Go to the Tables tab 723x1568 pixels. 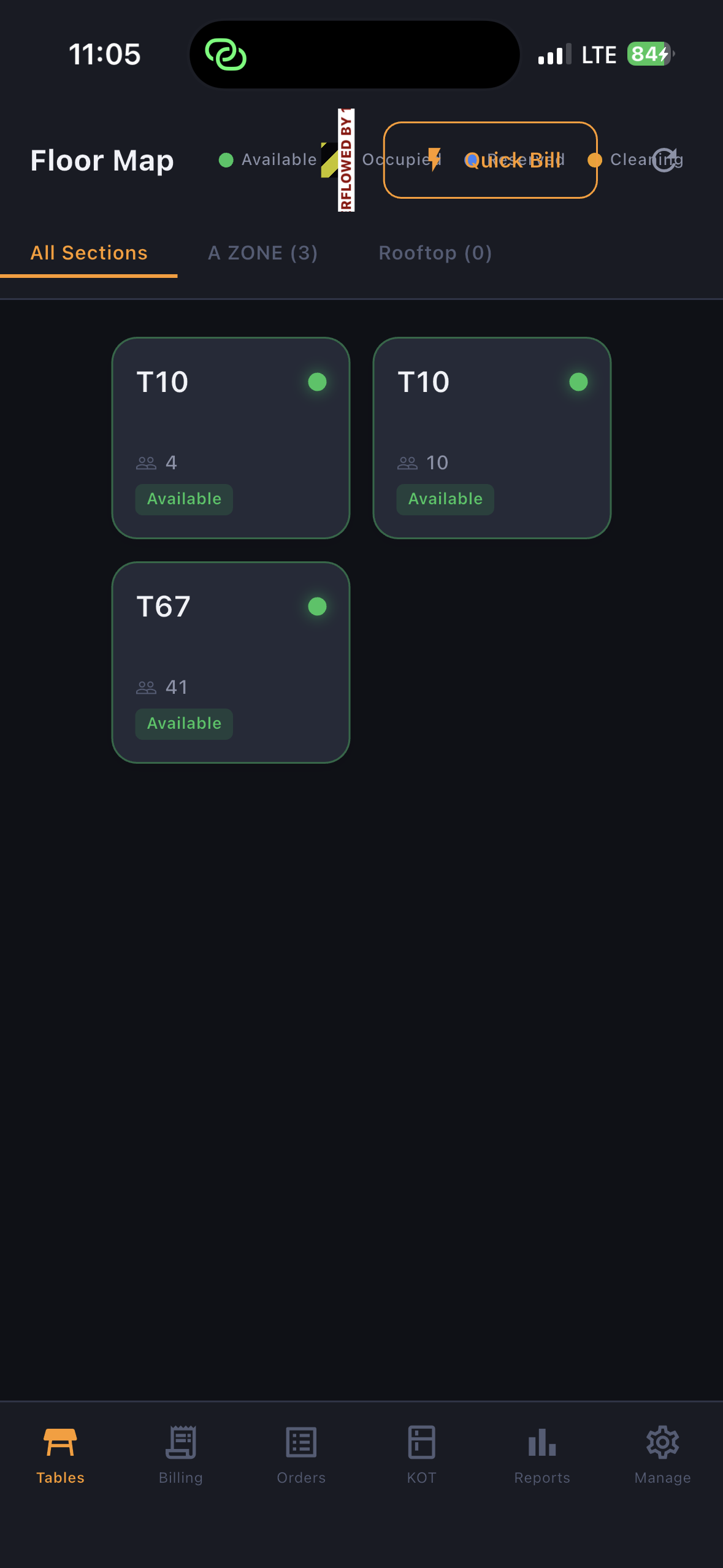pyautogui.click(x=60, y=1455)
